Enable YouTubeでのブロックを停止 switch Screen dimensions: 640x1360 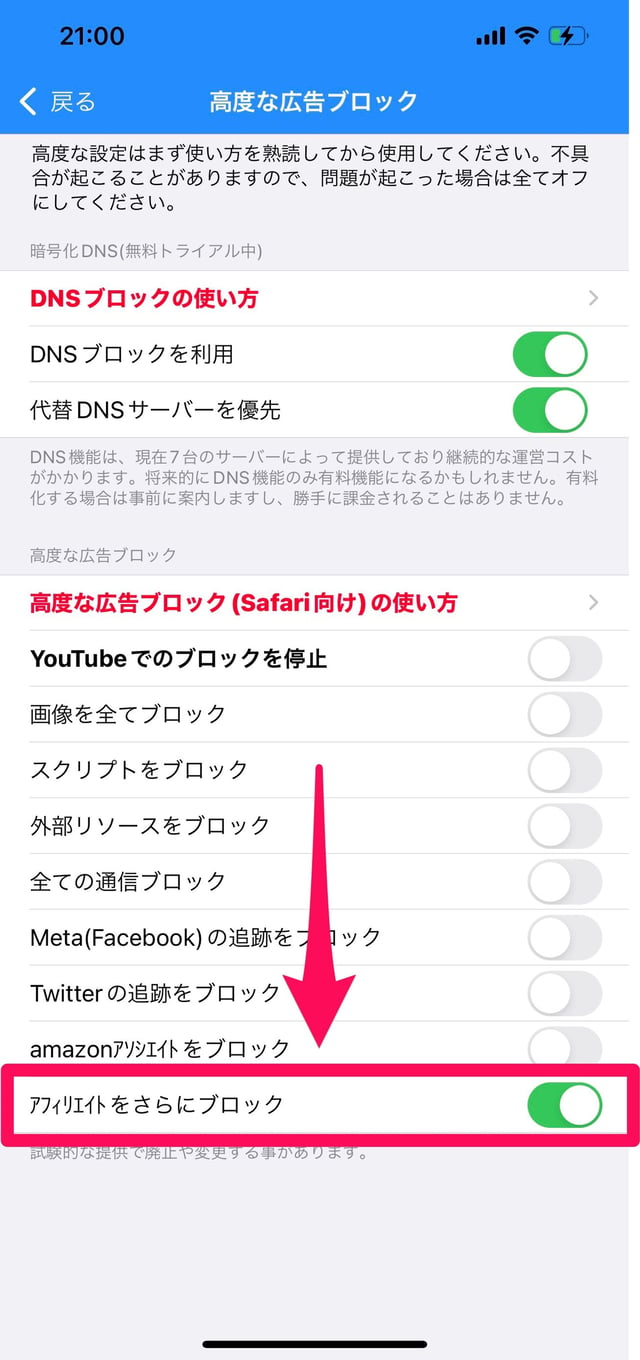point(564,659)
